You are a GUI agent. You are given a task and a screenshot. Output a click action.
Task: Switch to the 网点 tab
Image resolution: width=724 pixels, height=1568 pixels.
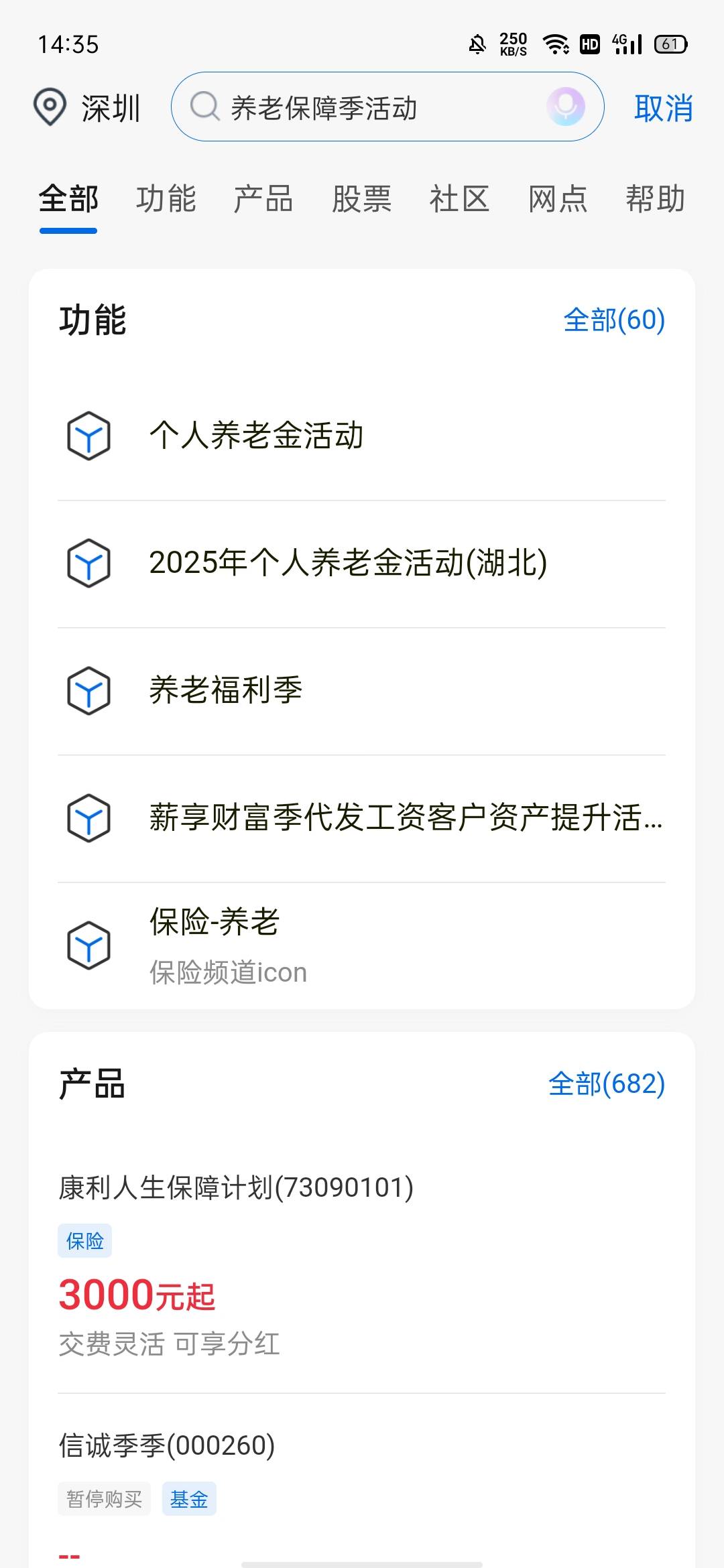pos(558,199)
